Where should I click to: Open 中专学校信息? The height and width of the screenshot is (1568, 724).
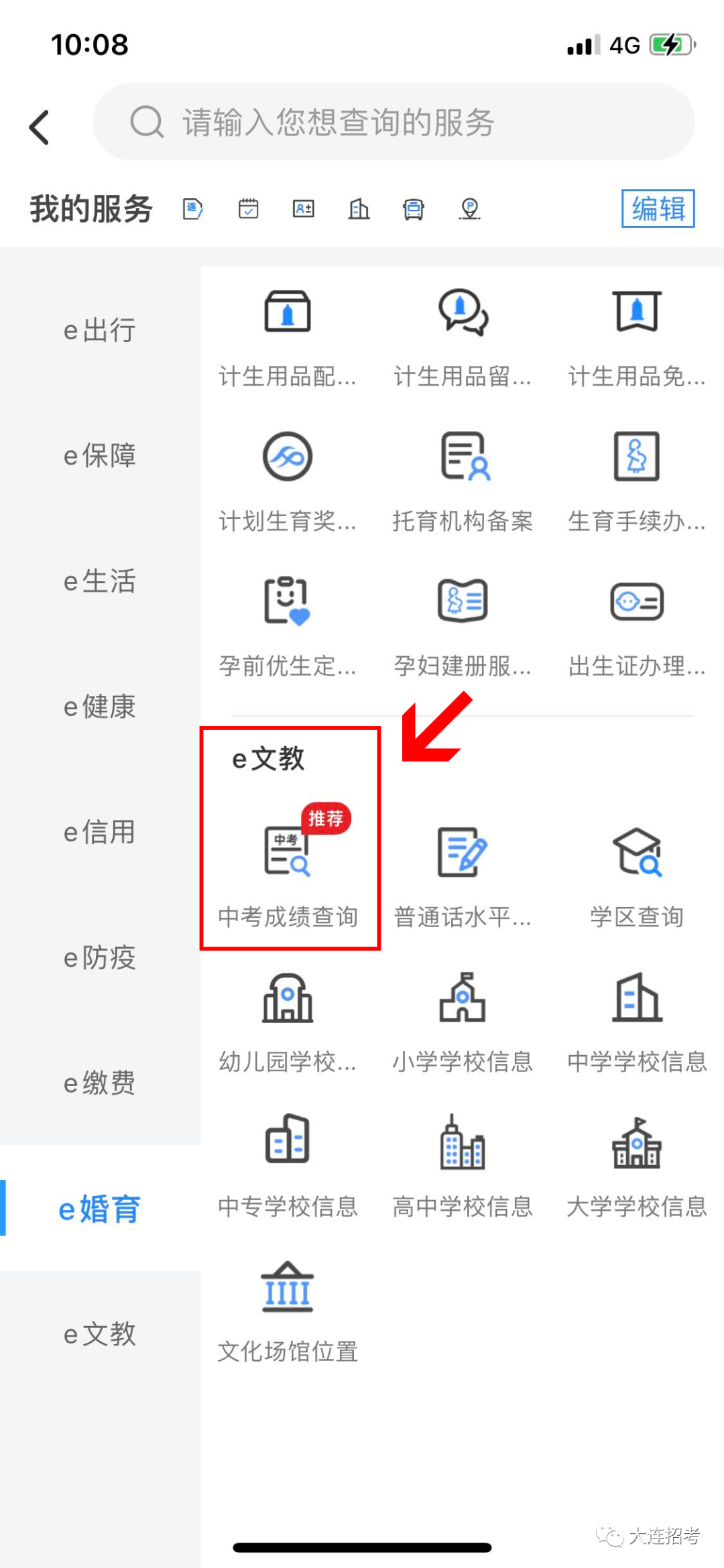coord(288,1163)
